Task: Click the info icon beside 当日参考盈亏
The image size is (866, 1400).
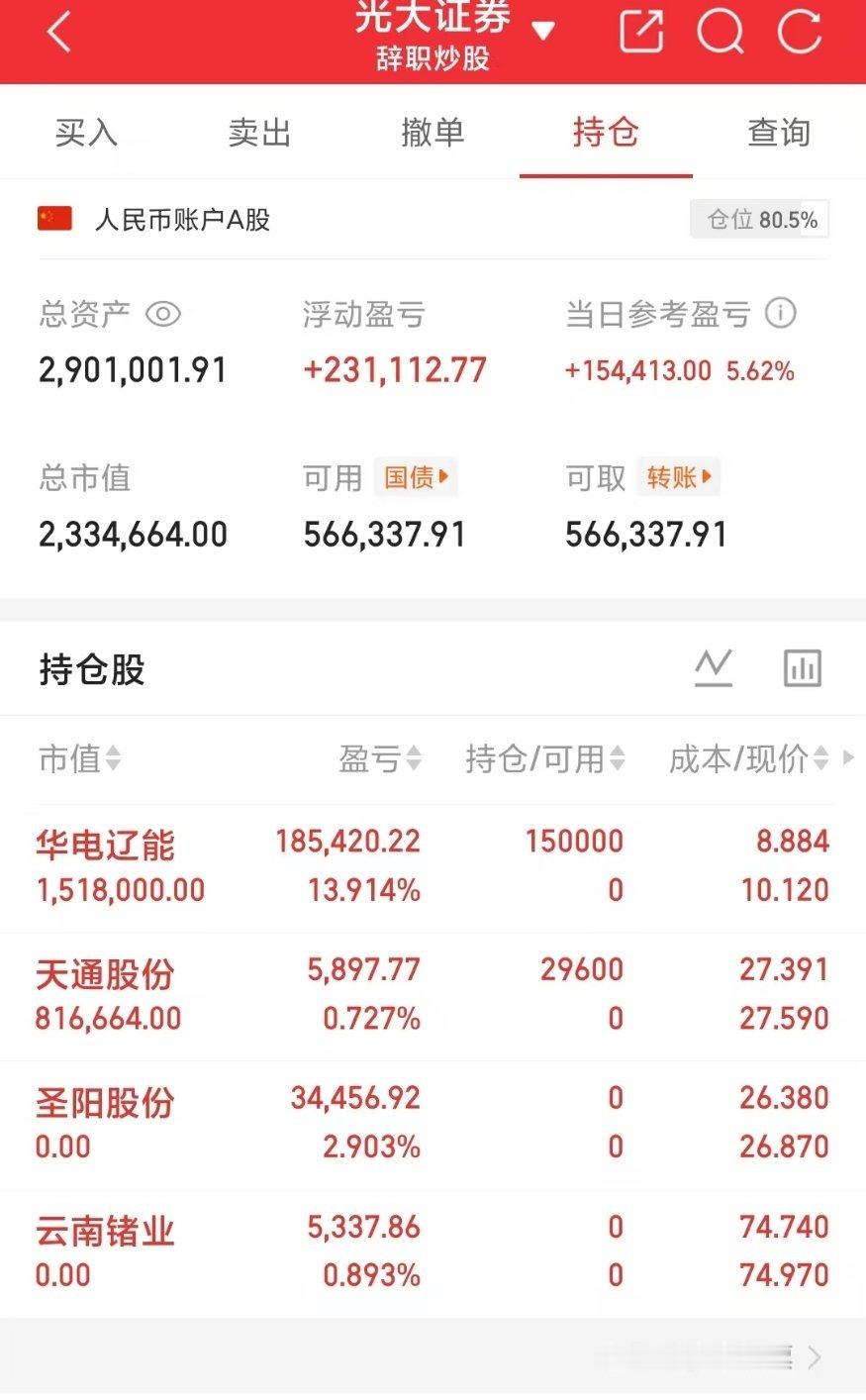Action: (x=781, y=314)
